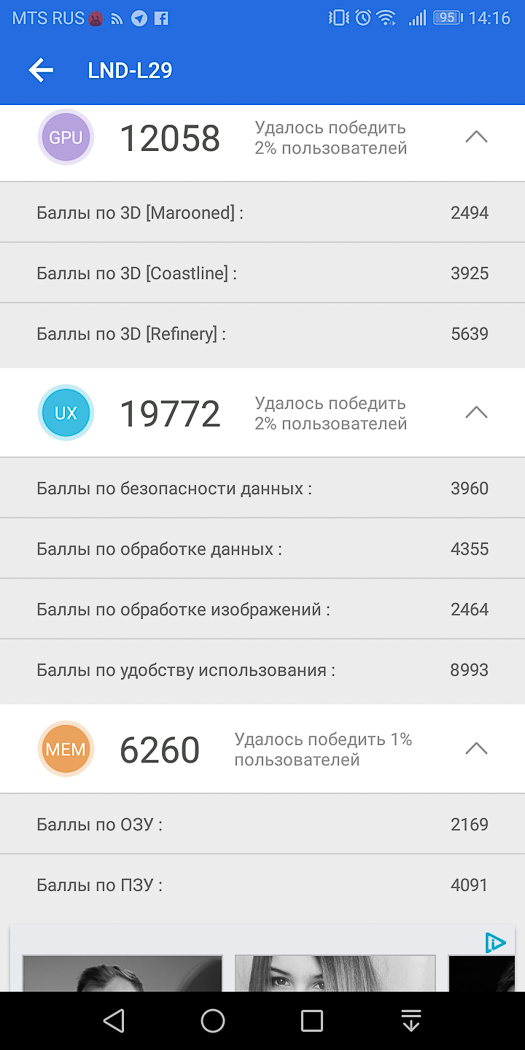Tap the system home button
Screen dimensions: 525x1050
(213, 1021)
